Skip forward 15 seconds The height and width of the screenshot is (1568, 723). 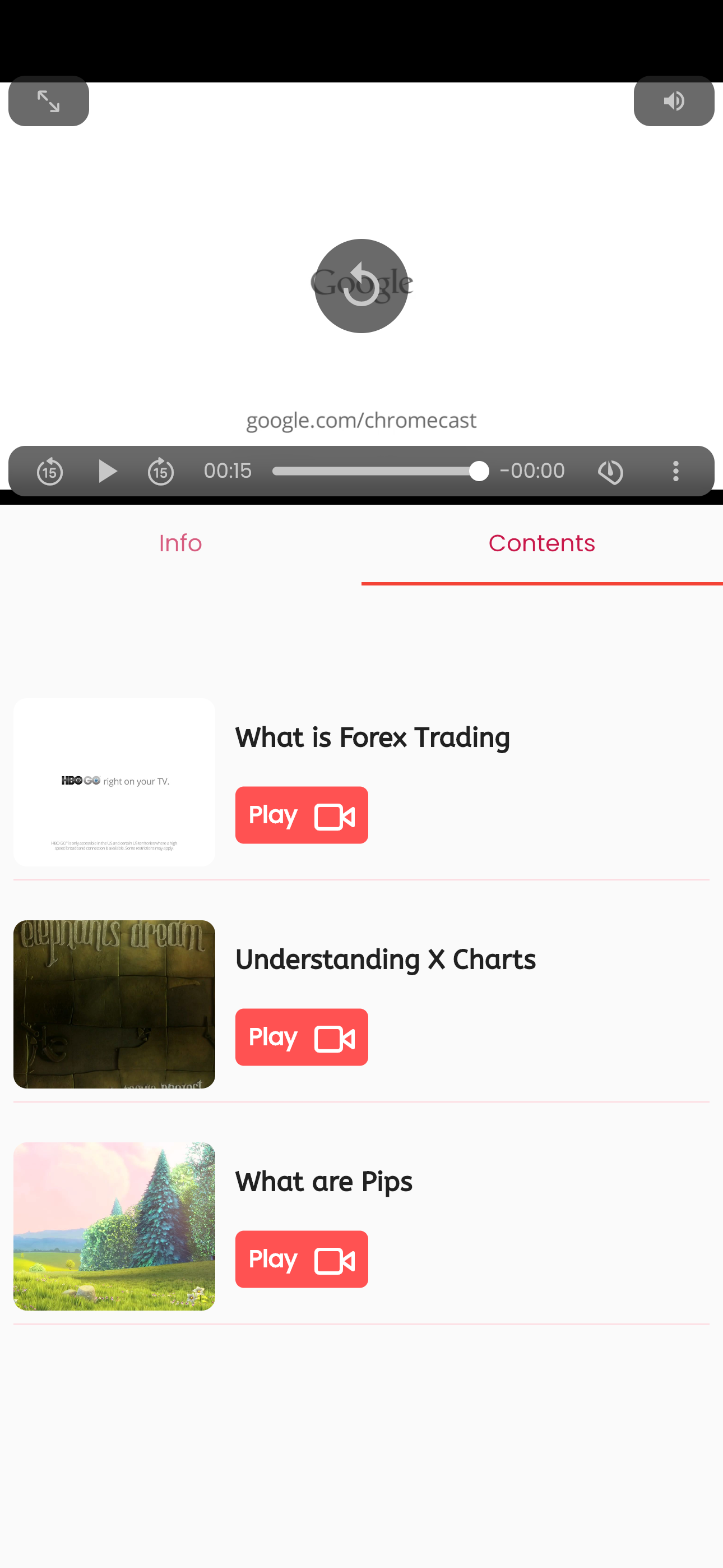(161, 471)
